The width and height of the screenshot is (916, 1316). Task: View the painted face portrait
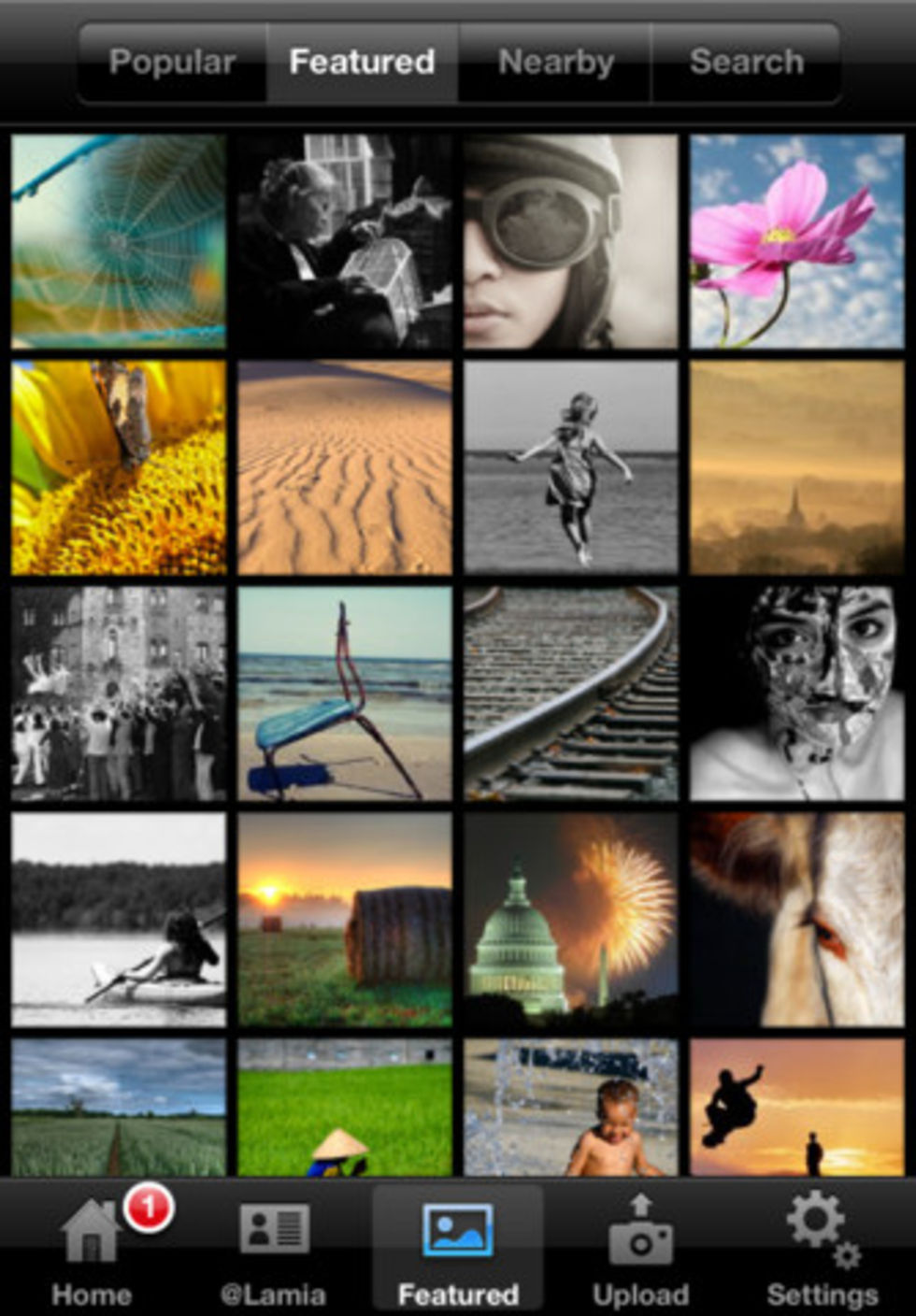click(x=797, y=694)
